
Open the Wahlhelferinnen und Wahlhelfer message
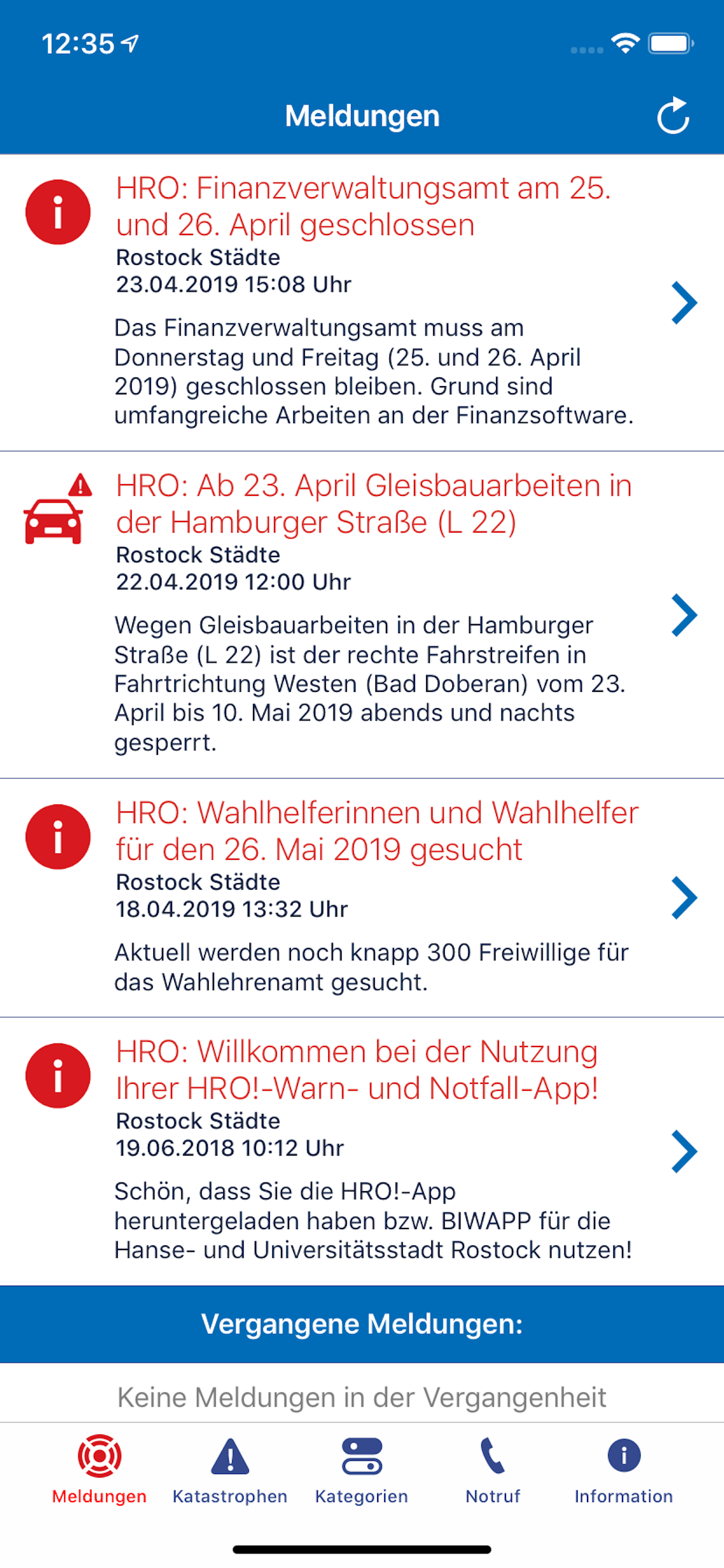pyautogui.click(x=362, y=898)
